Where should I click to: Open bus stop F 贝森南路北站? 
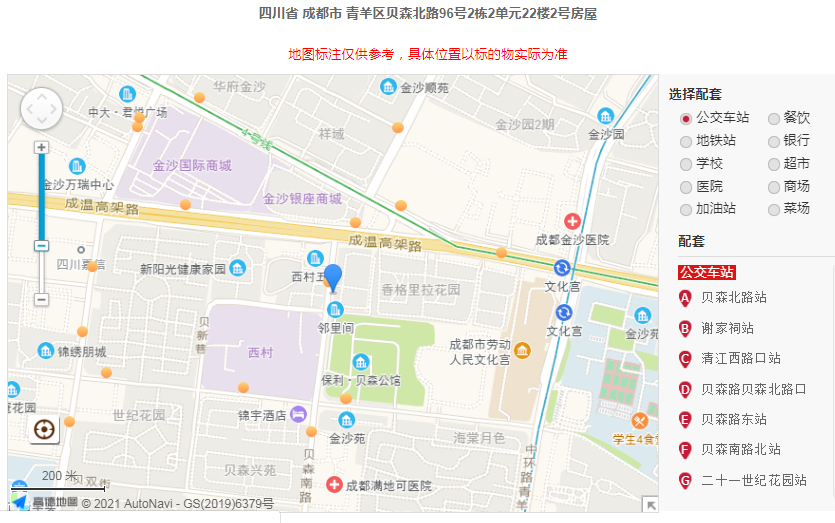point(740,450)
